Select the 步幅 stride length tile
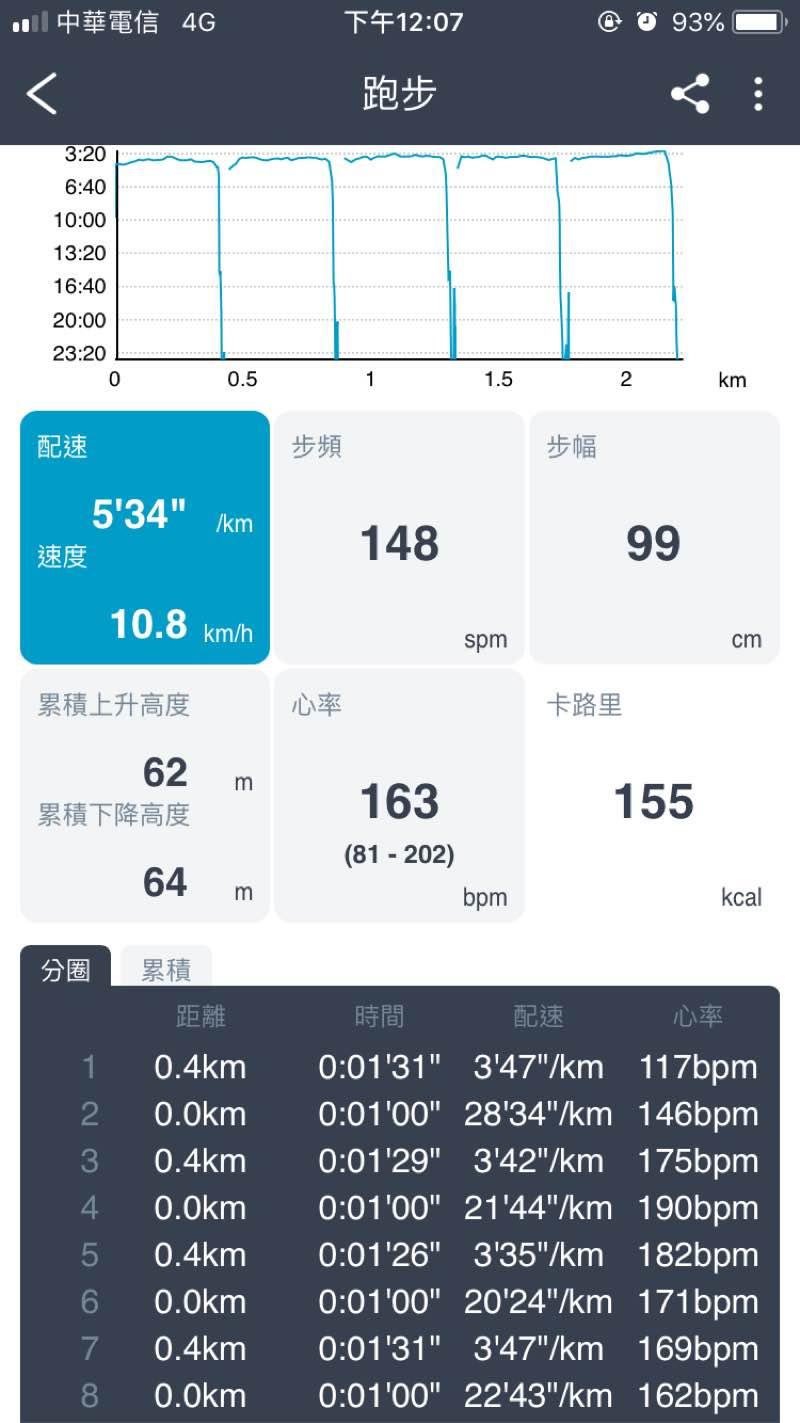Screen dimensions: 800x1423 tap(654, 538)
